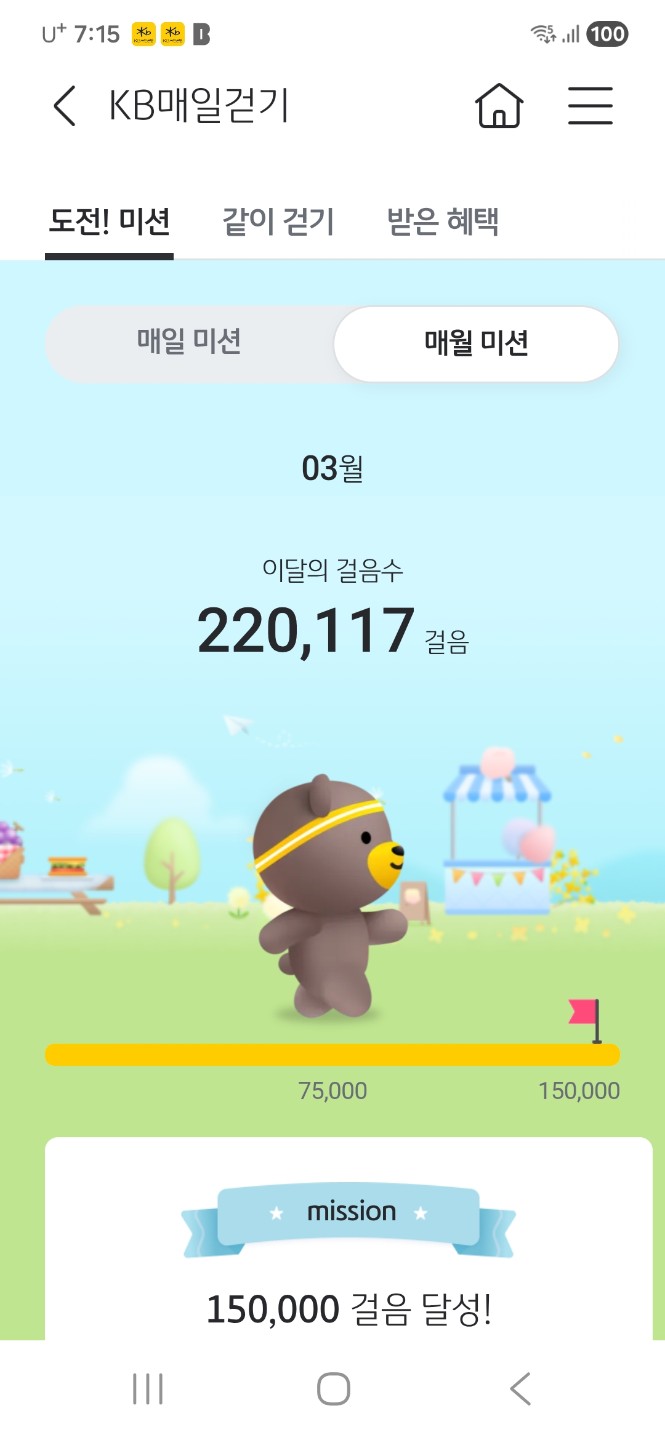Open the 받은 혜택 tab
The image size is (665, 1440).
(x=443, y=221)
